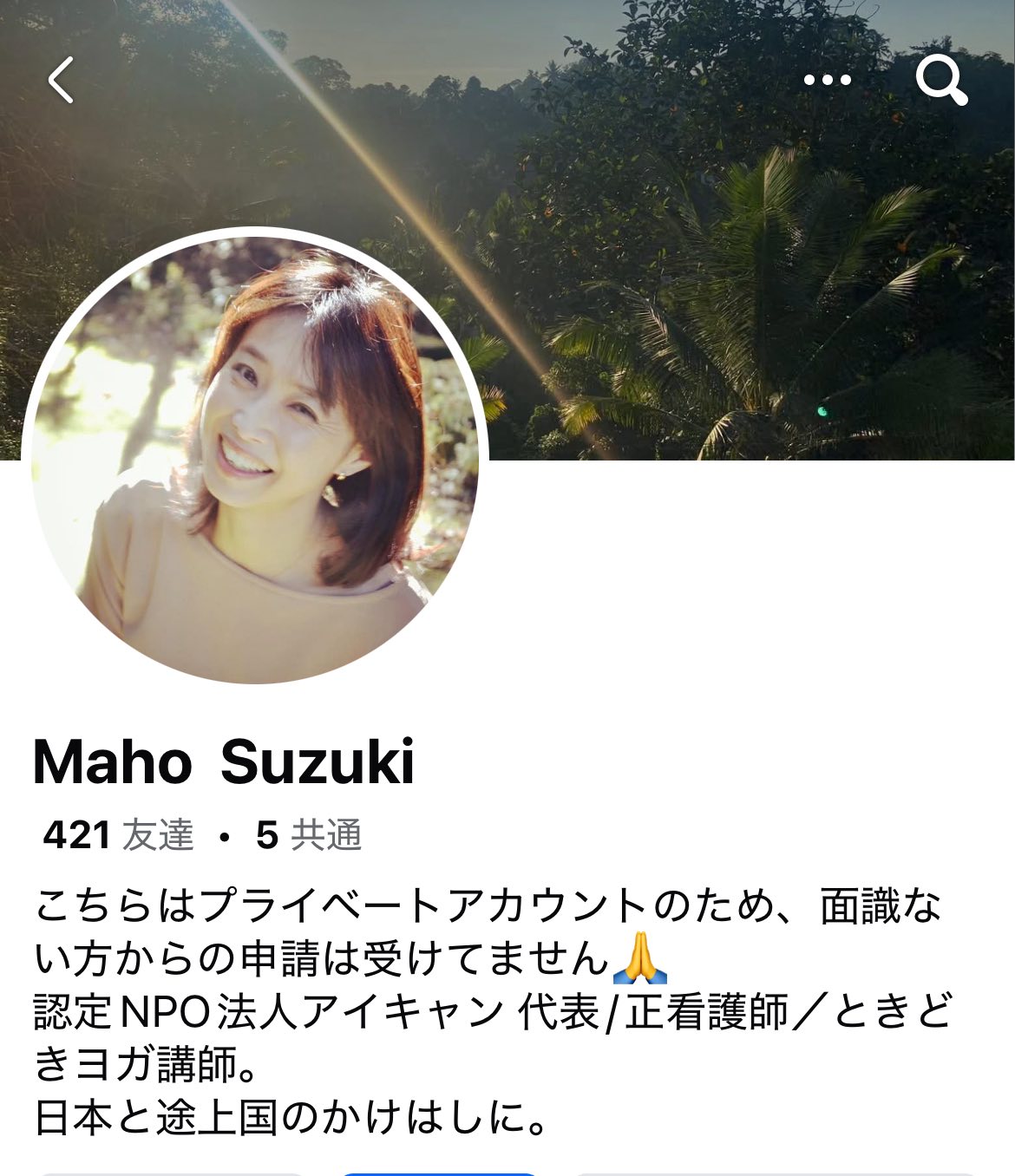View the 5 mutual friends

309,835
